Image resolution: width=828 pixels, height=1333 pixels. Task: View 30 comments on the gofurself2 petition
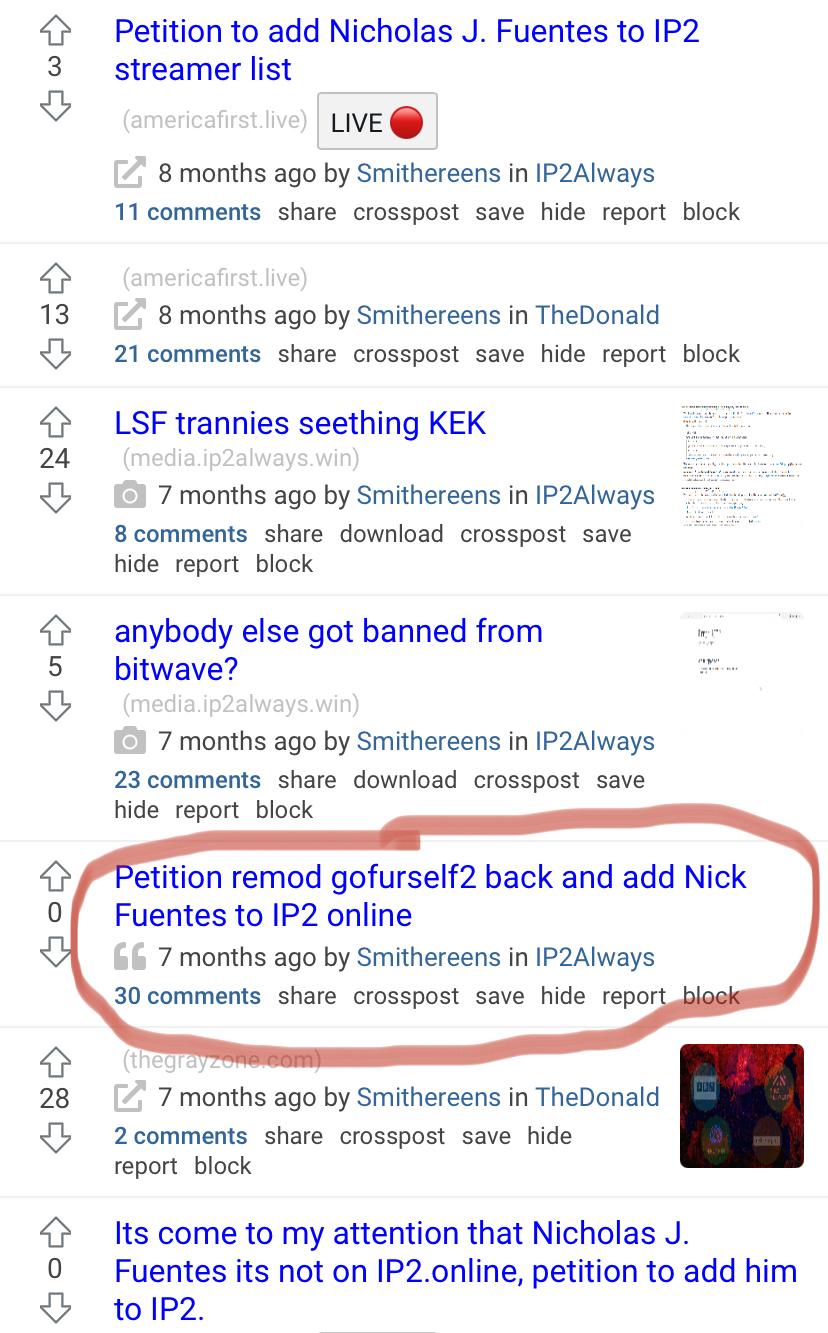187,996
